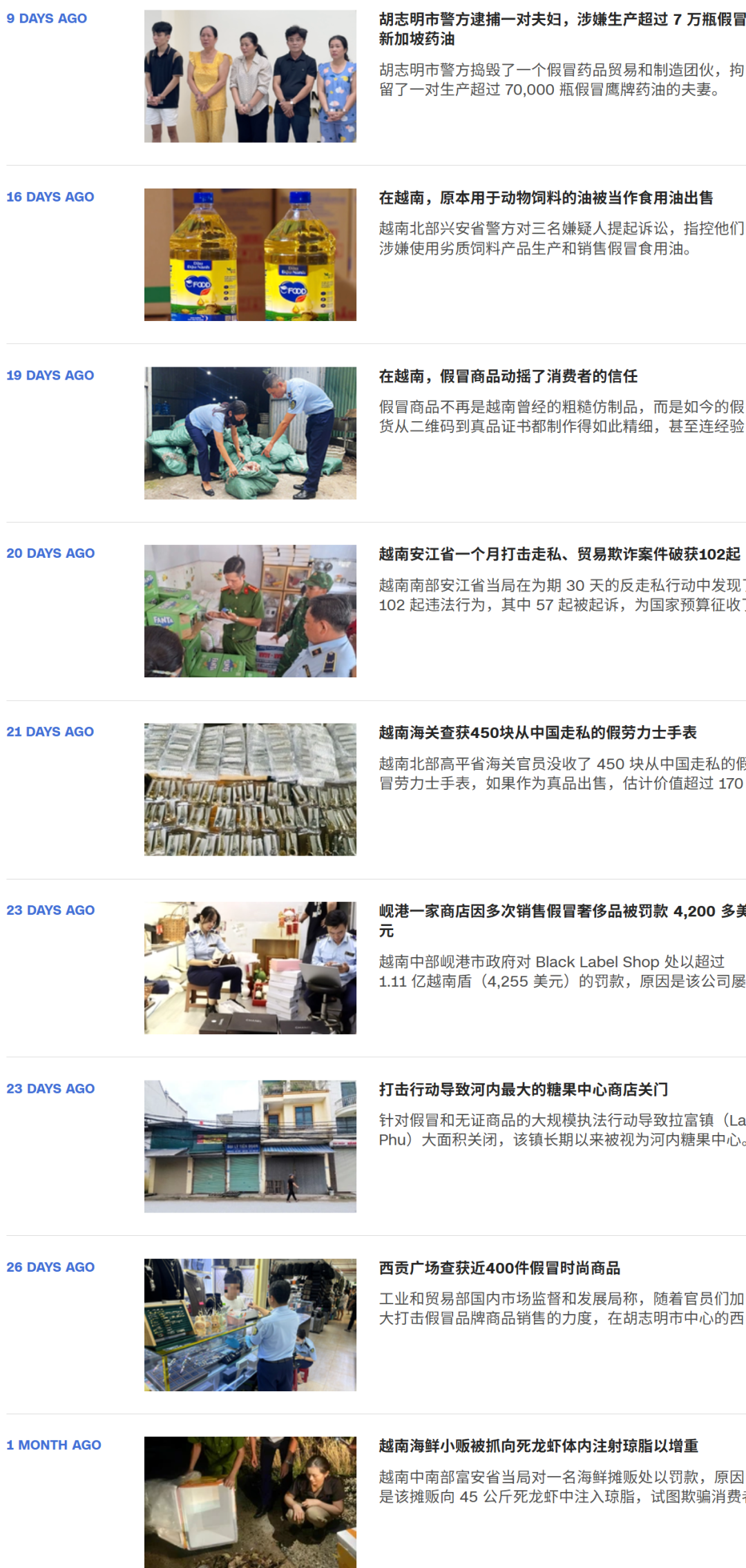View the lobster vendor photo
This screenshot has width=746, height=1568.
point(250,1502)
